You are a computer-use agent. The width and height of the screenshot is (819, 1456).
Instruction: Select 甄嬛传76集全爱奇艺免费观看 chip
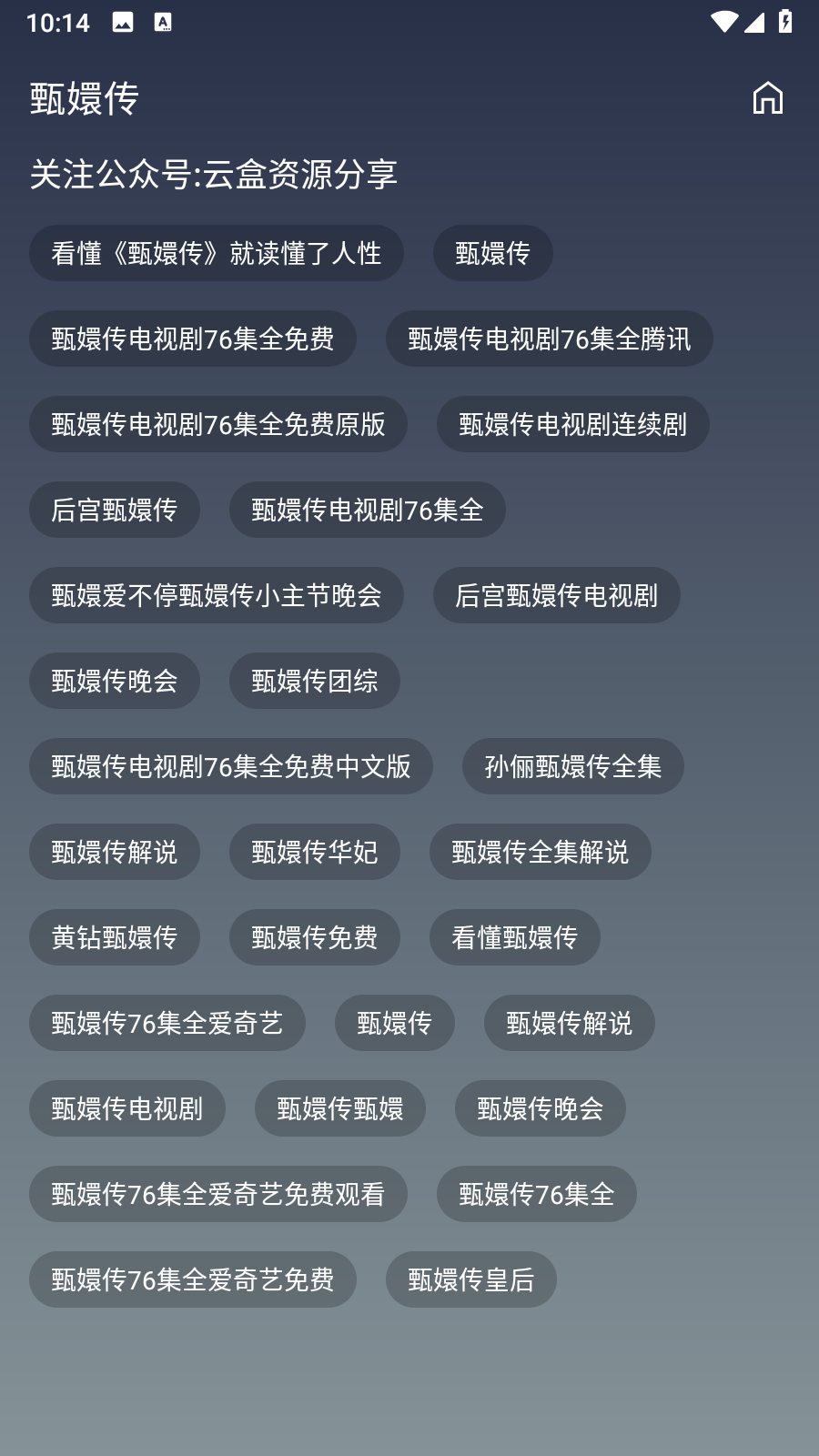coord(217,1194)
